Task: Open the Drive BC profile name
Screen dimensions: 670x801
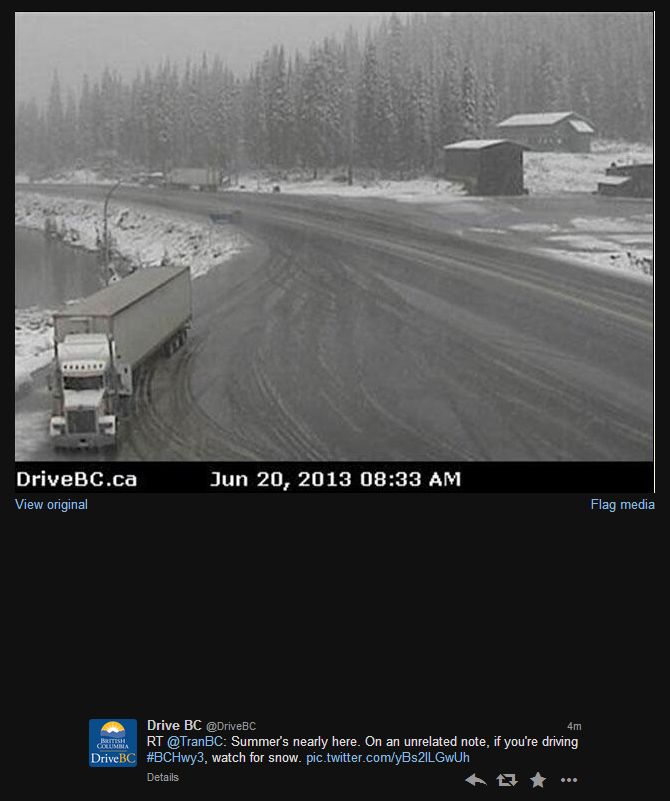Action: point(174,725)
